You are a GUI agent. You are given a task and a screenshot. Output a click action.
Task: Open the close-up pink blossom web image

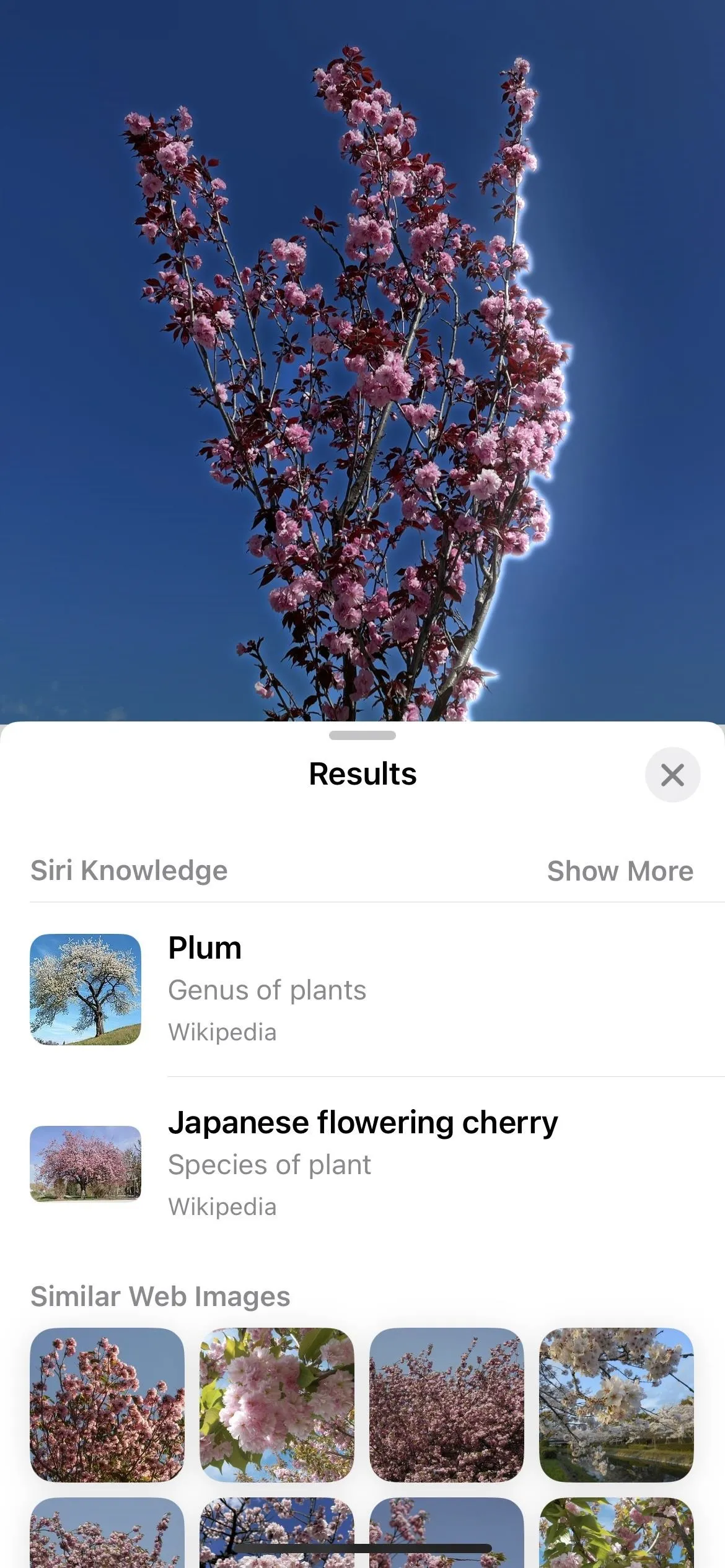[277, 1405]
